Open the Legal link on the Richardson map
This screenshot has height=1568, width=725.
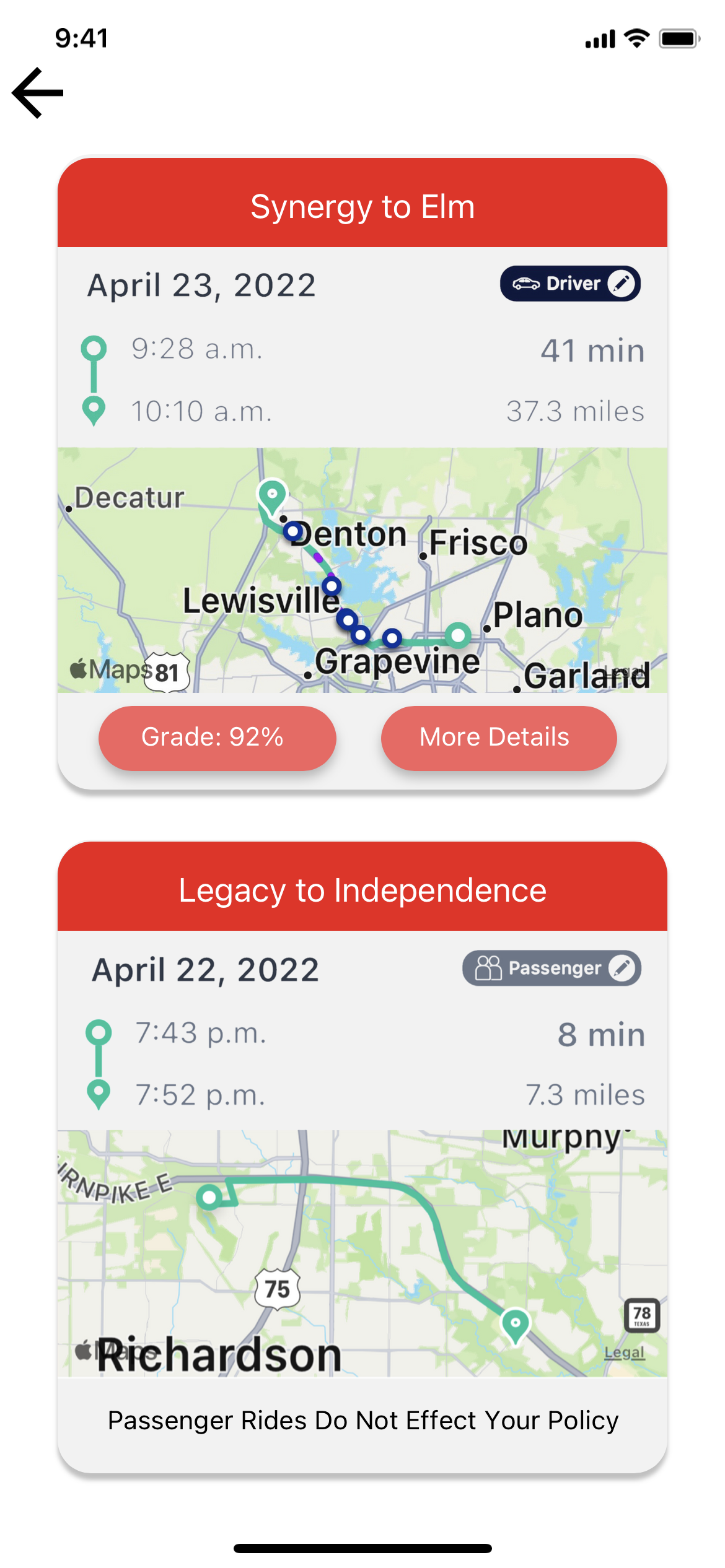(625, 1352)
